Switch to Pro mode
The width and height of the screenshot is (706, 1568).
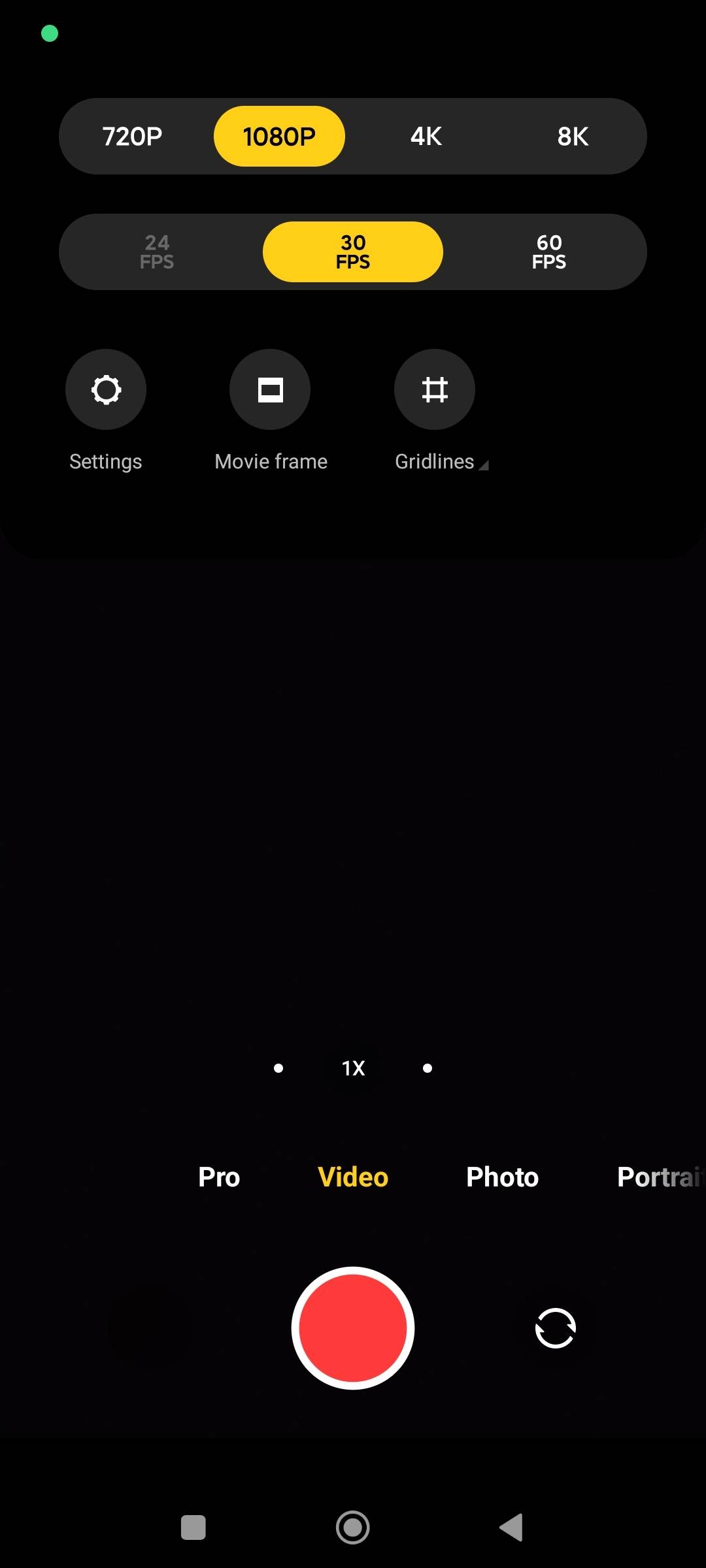219,1177
